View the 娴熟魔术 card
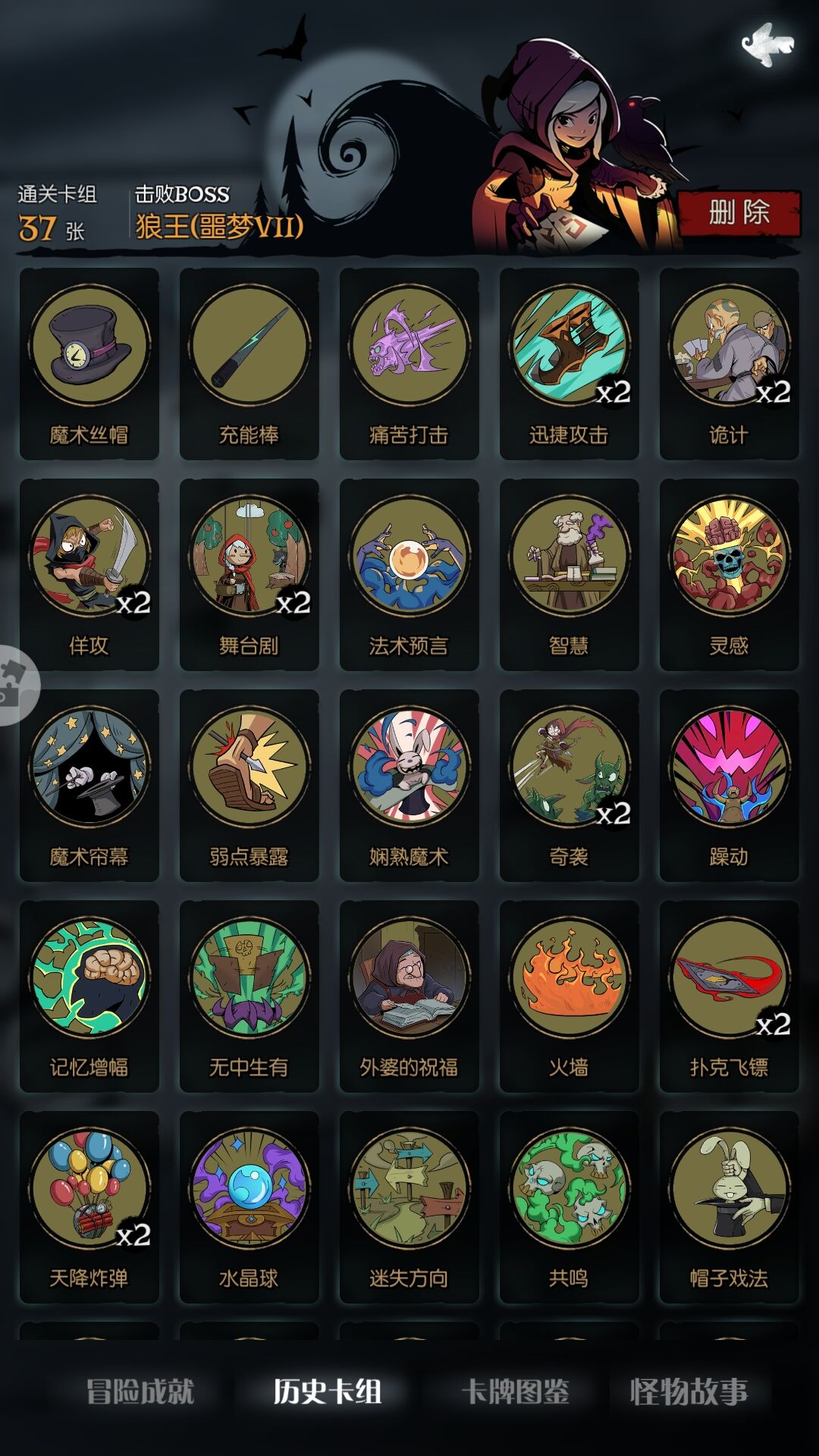The image size is (819, 1456). (409, 786)
